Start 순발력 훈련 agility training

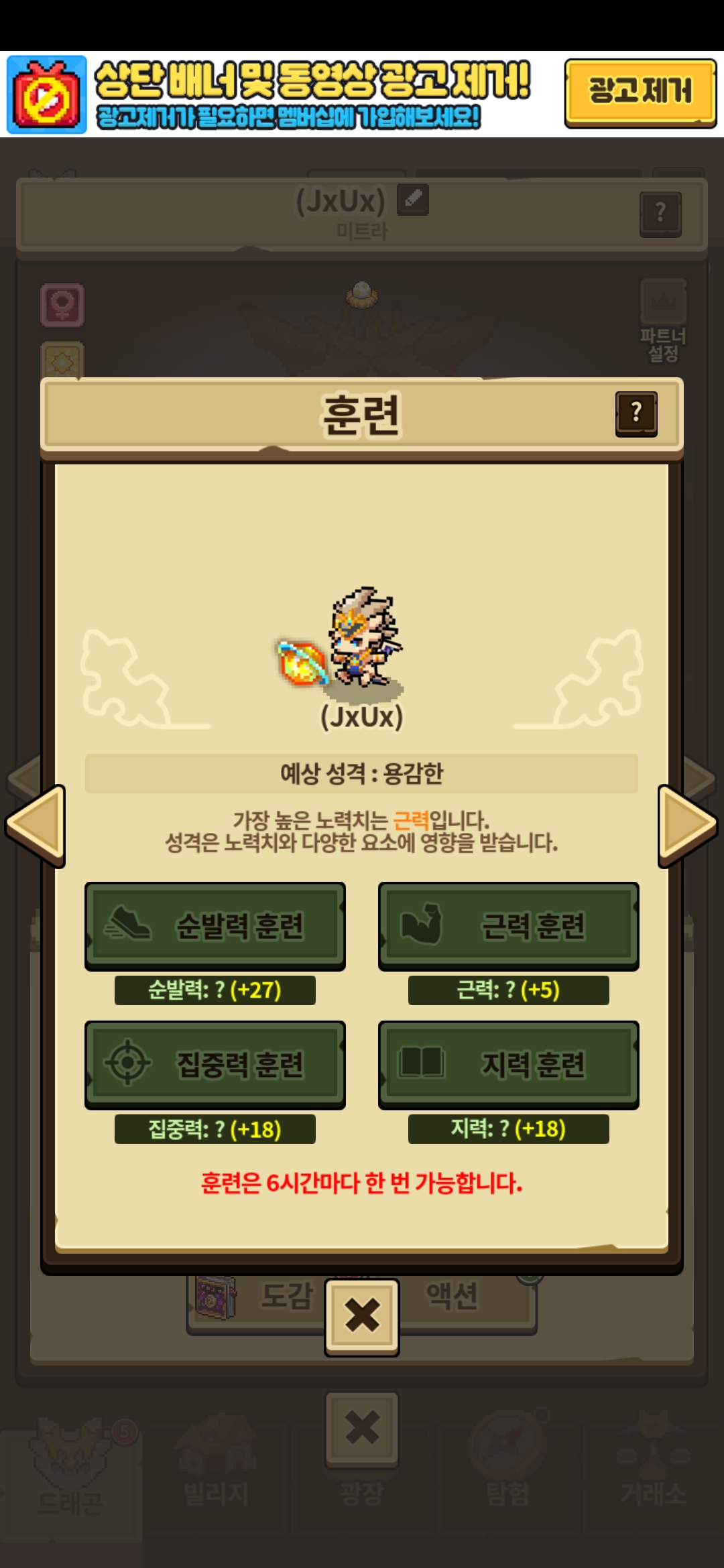215,925
